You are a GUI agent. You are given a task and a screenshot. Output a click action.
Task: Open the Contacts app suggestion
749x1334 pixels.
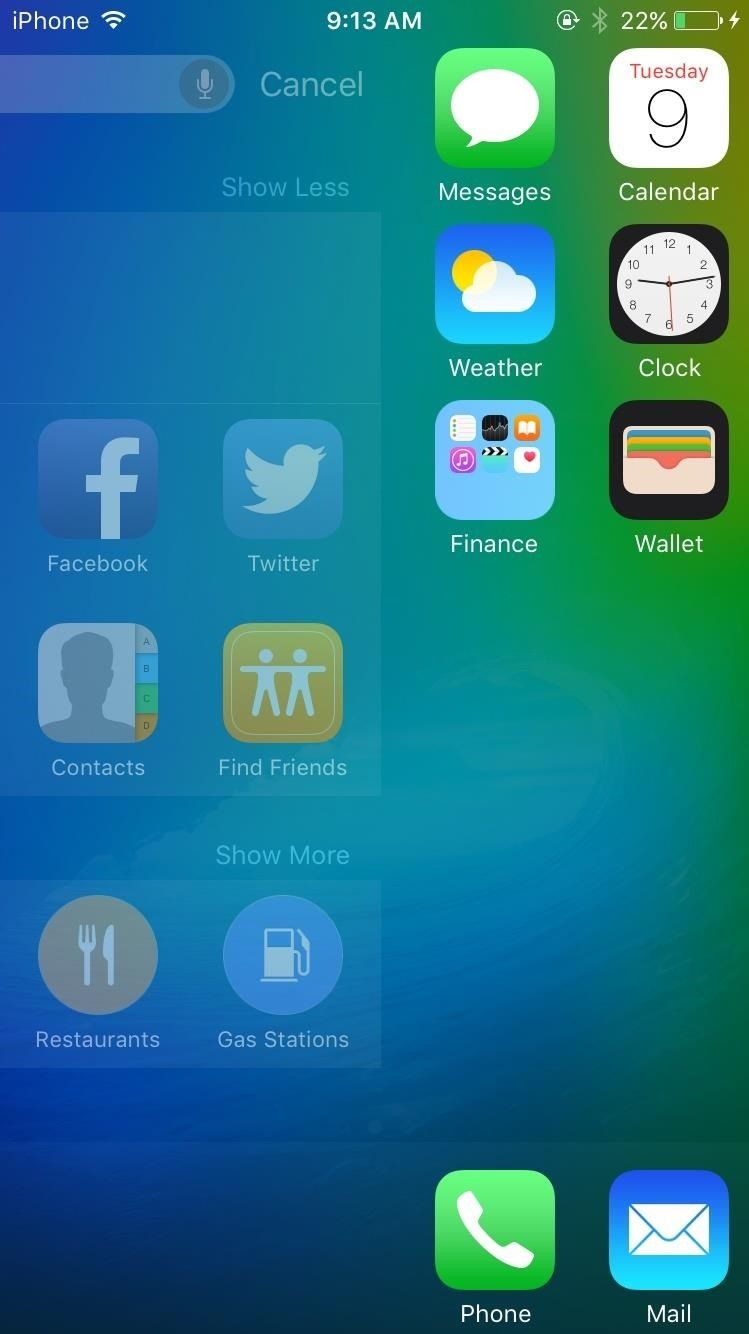97,683
